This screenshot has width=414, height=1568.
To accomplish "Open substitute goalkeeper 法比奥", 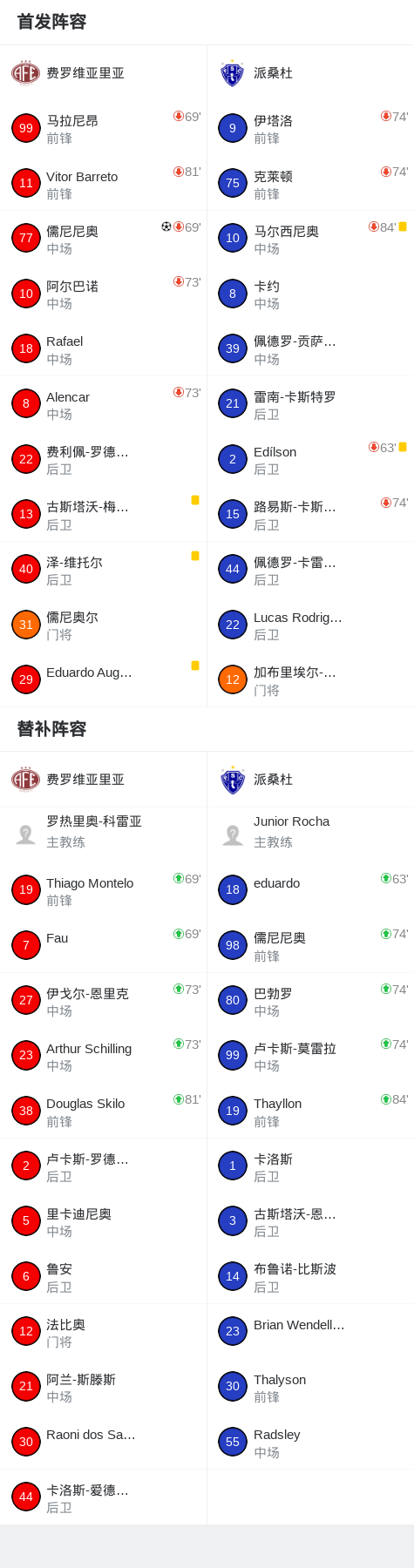I will 103,1332.
